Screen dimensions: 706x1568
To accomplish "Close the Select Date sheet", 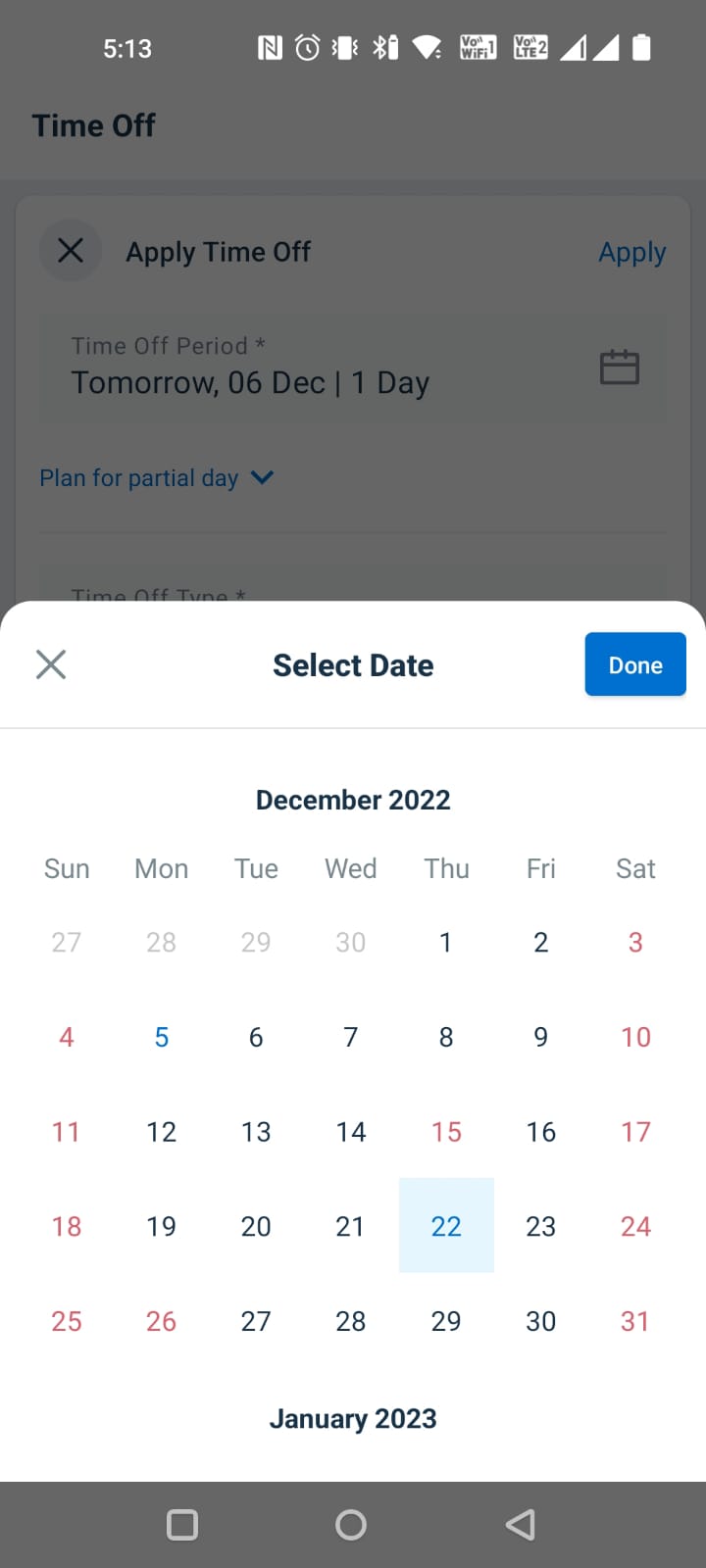I will tap(51, 664).
